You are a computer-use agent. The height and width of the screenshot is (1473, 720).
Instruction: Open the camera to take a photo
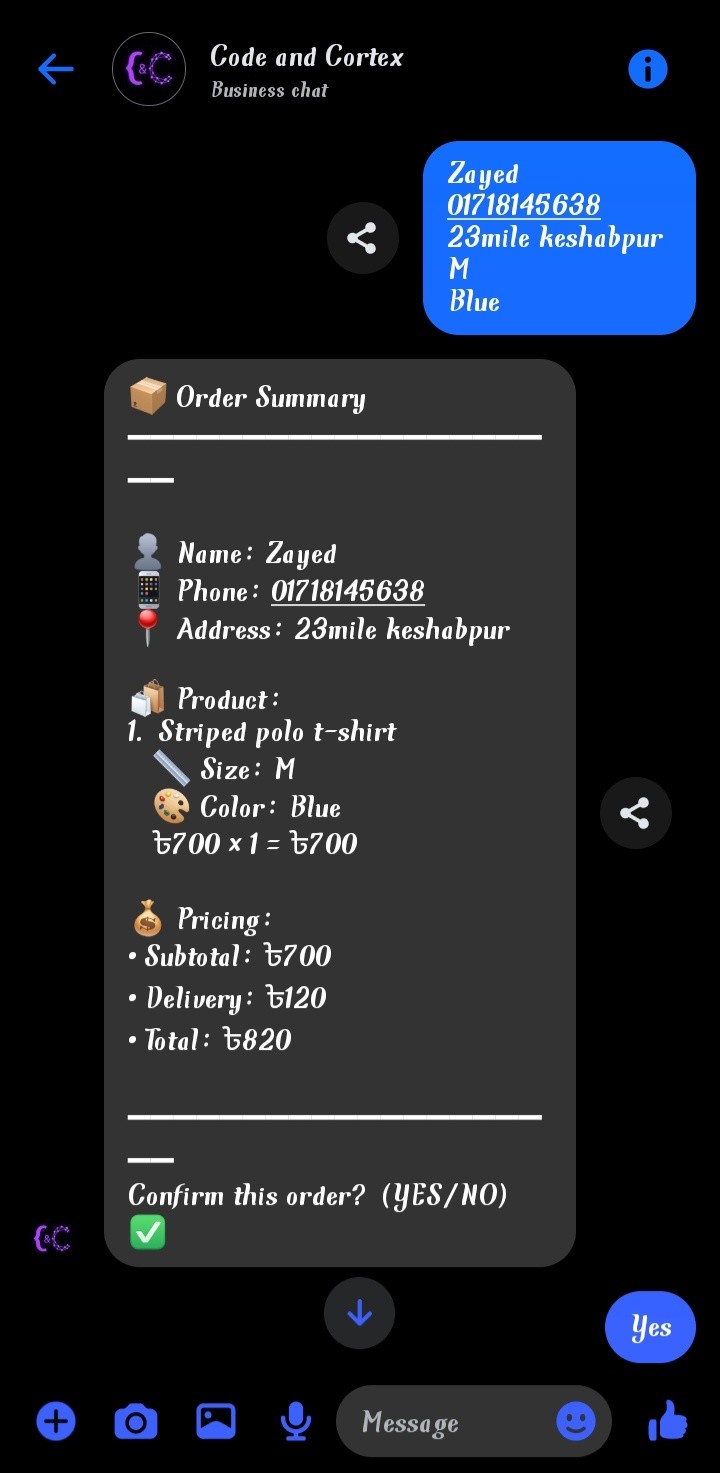tap(136, 1421)
